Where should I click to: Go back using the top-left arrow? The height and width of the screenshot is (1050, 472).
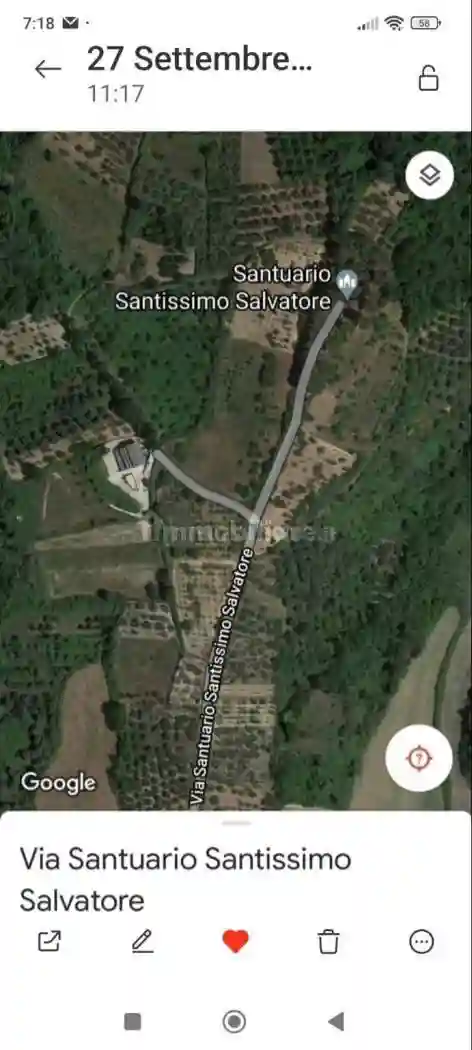48,69
